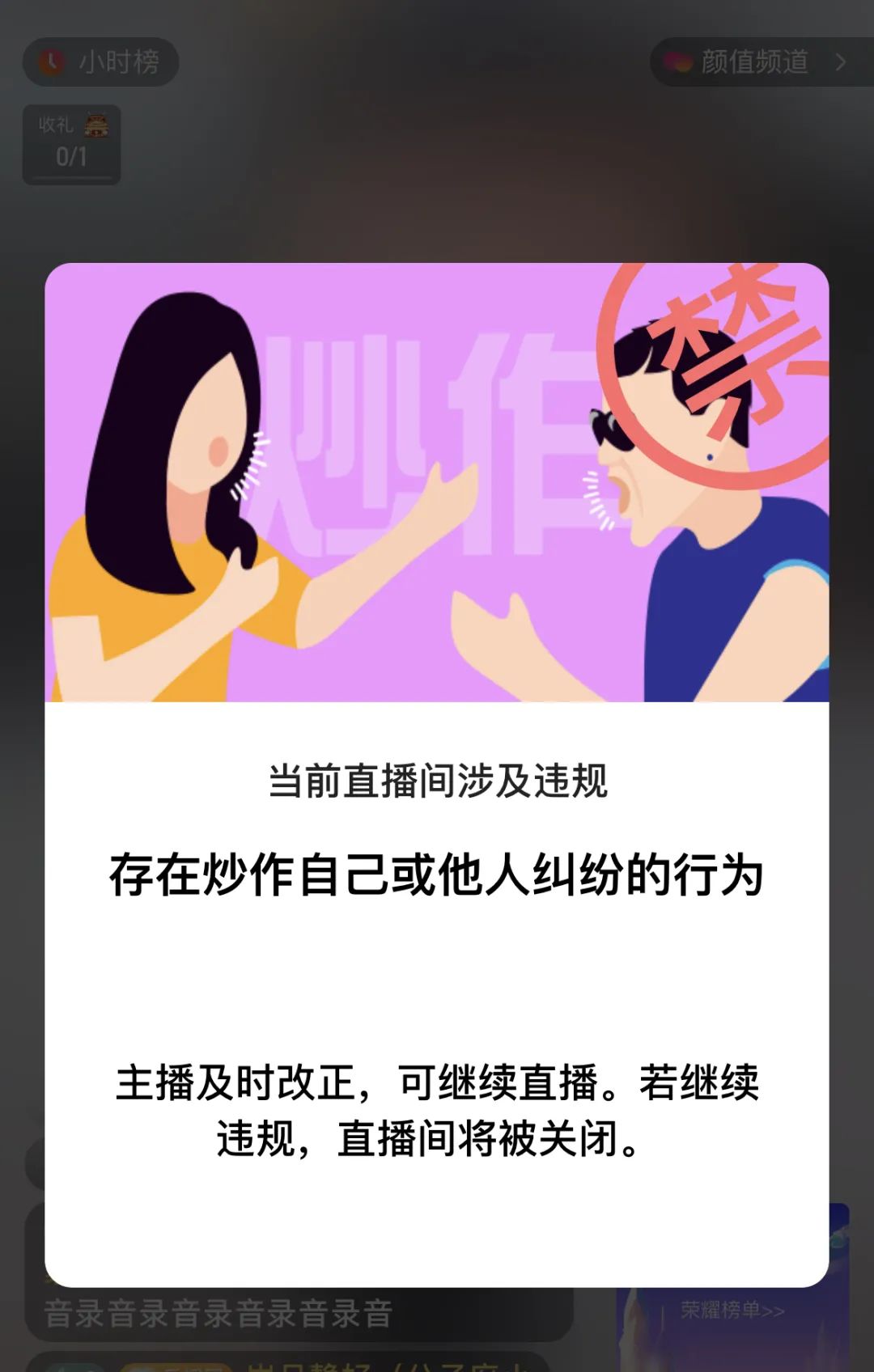This screenshot has width=874, height=1372.
Task: Open the 收礼 gift task widget
Action: tap(71, 144)
